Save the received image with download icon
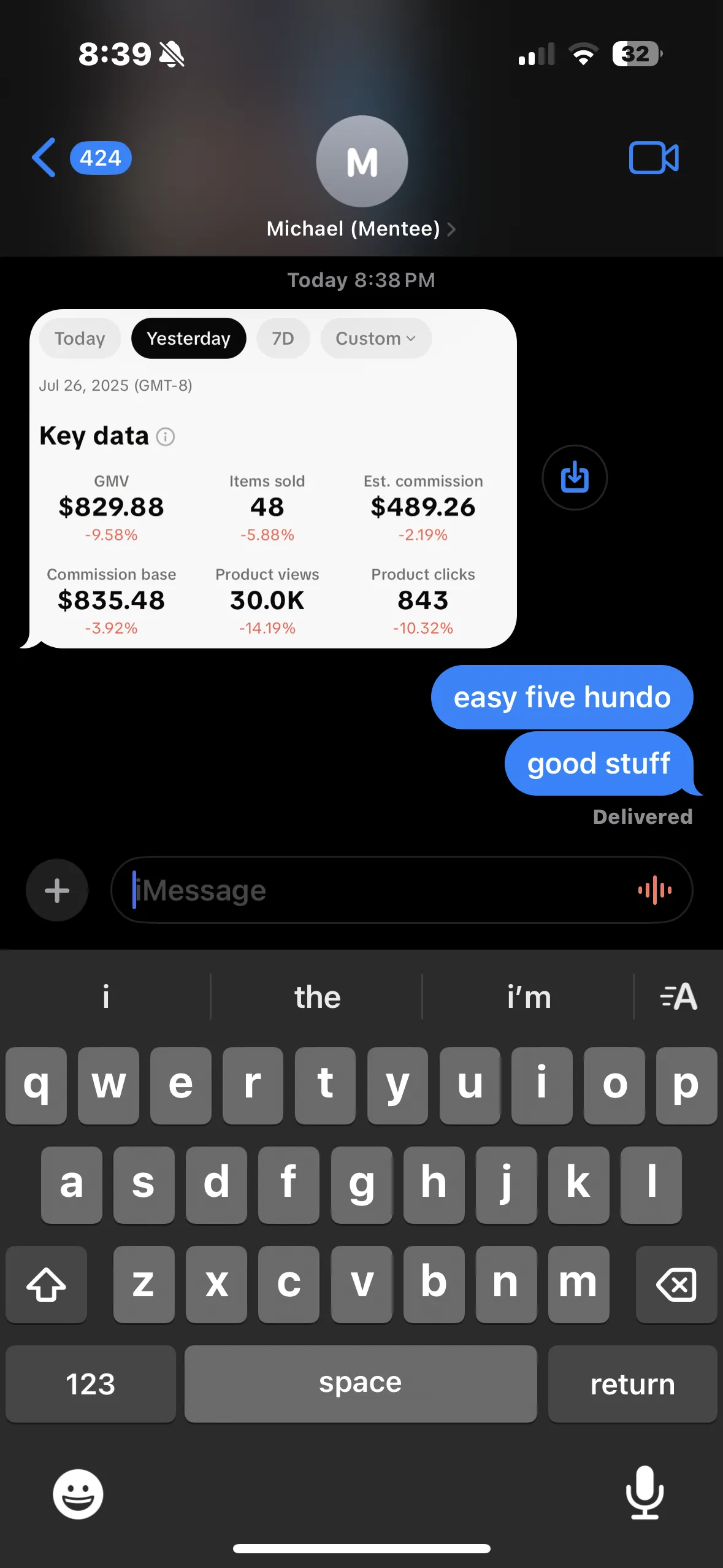Viewport: 723px width, 1568px height. [575, 477]
